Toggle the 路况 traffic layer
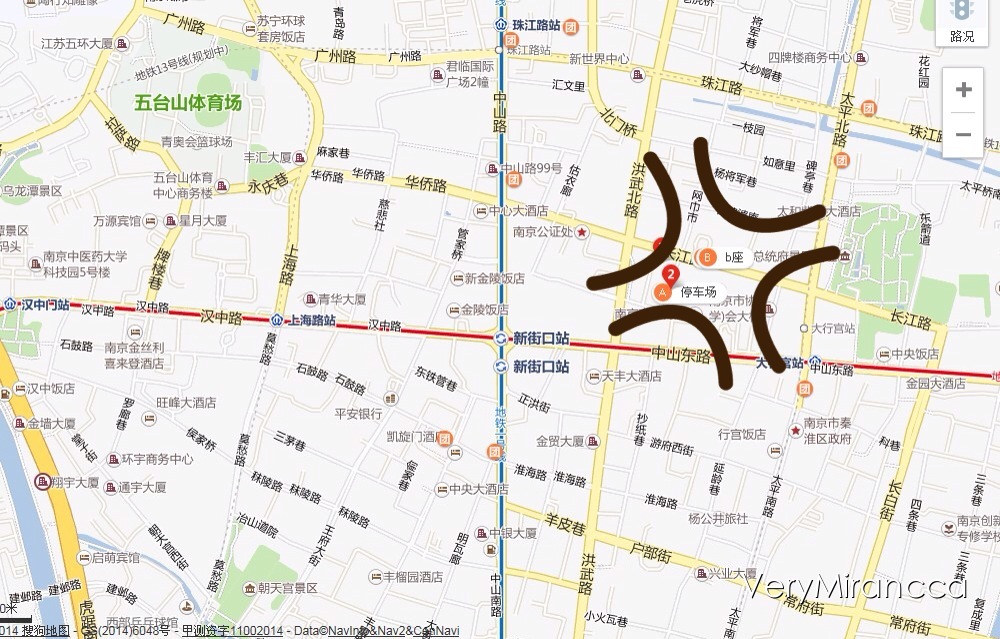This screenshot has height=639, width=1000. [x=962, y=21]
